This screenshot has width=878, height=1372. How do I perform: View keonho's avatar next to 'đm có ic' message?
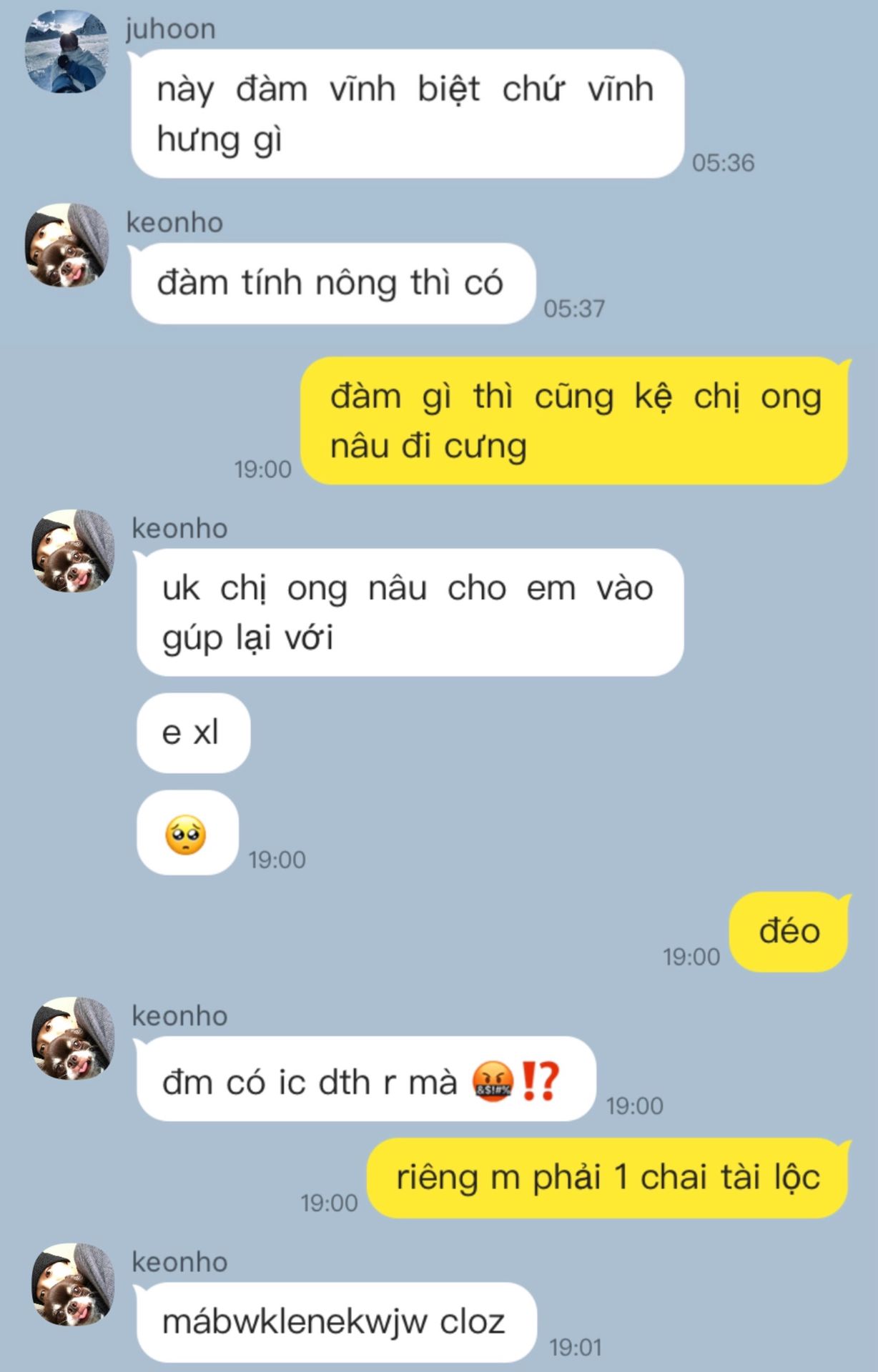[72, 1038]
